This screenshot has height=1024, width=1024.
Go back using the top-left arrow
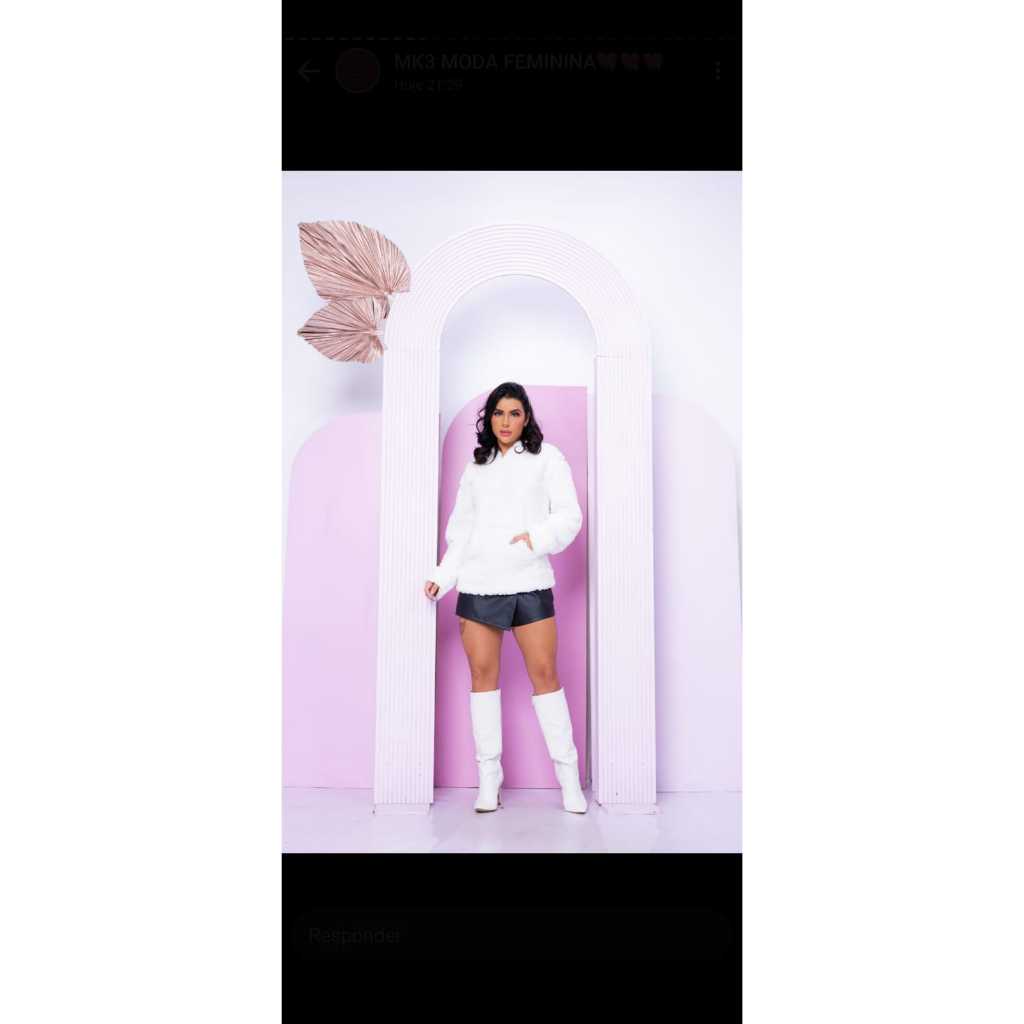(x=309, y=71)
